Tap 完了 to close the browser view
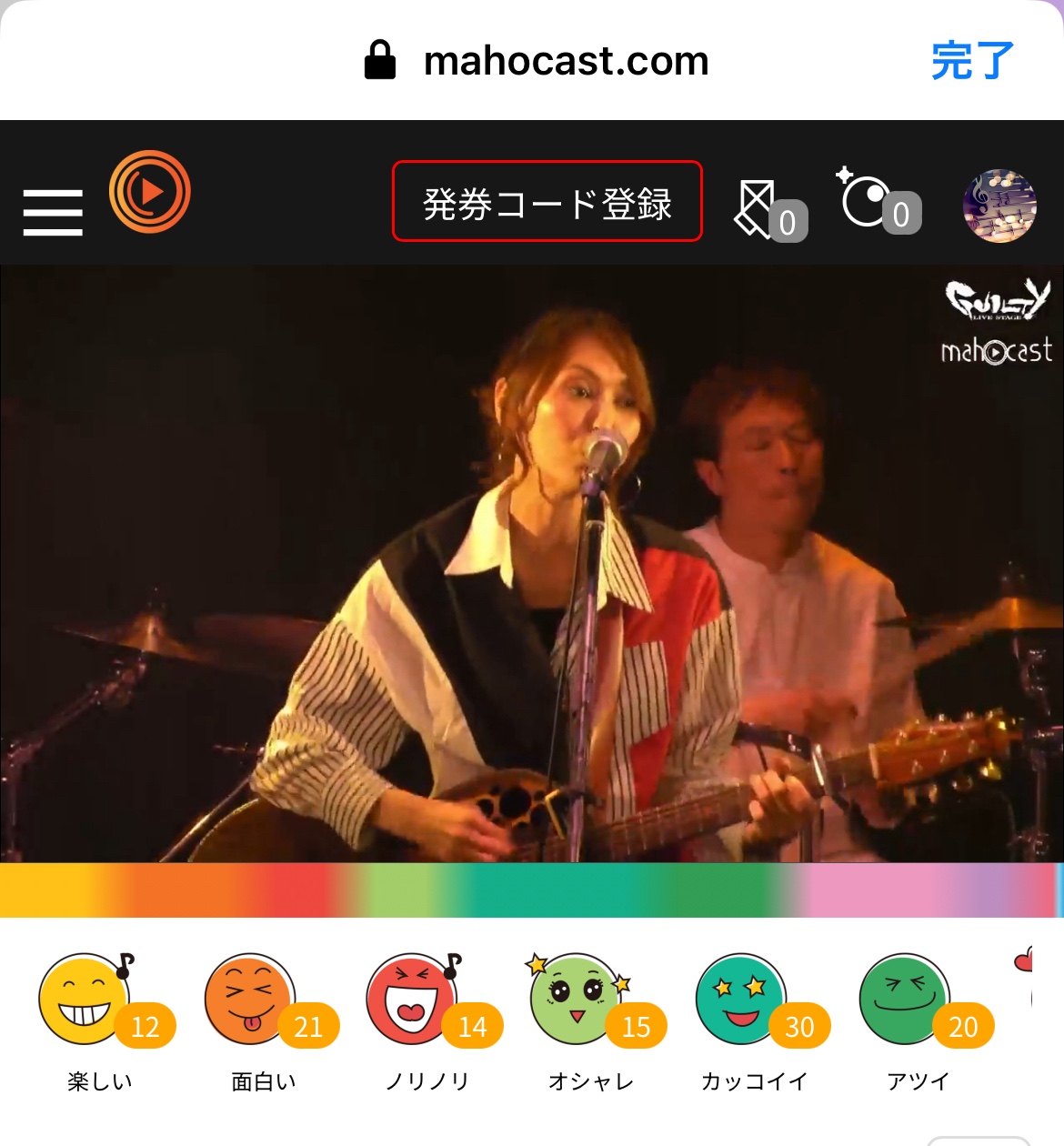Image resolution: width=1064 pixels, height=1146 pixels. click(971, 62)
